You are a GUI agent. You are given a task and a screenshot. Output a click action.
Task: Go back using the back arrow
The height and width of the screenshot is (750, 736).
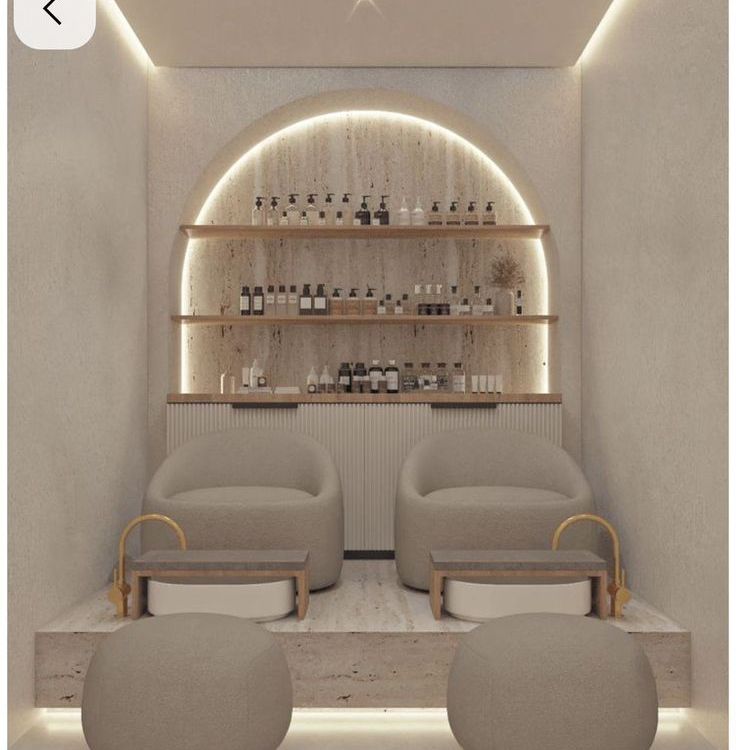pyautogui.click(x=52, y=12)
